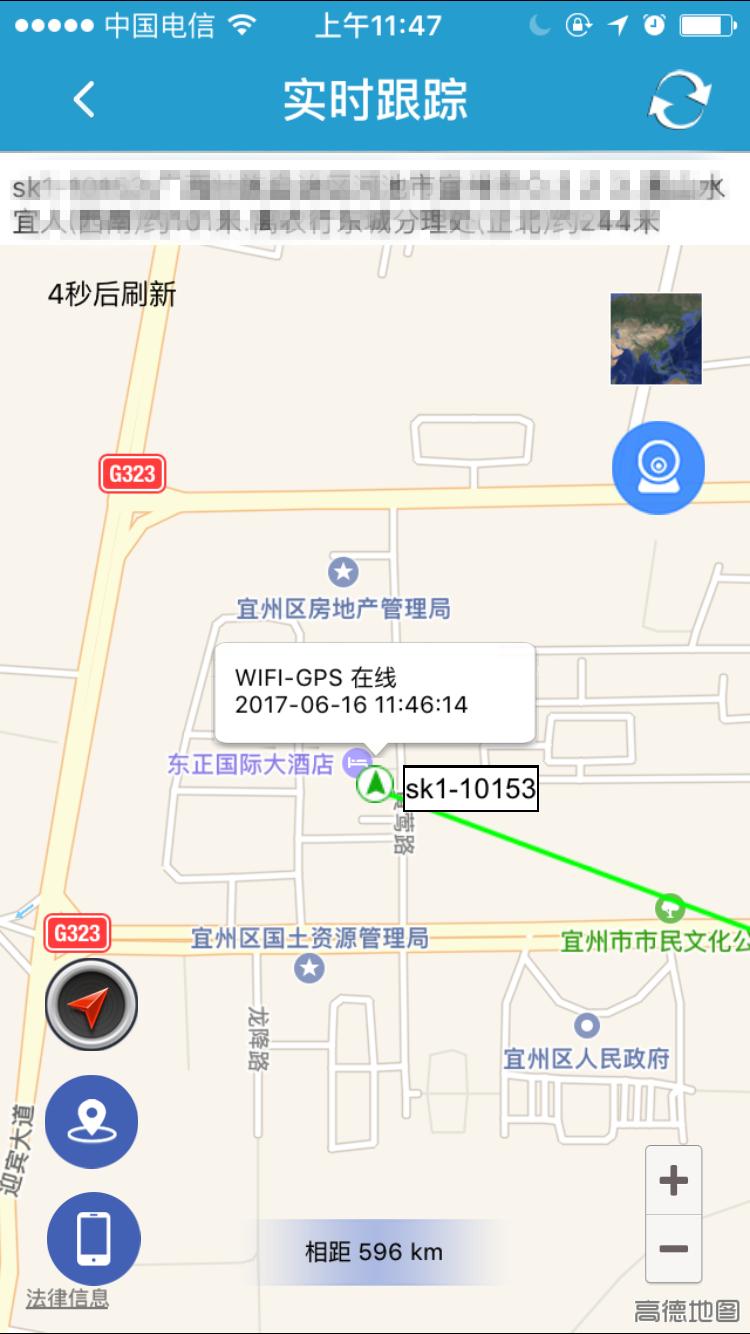This screenshot has height=1334, width=750.
Task: Open the 法律信息 link
Action: (67, 1298)
